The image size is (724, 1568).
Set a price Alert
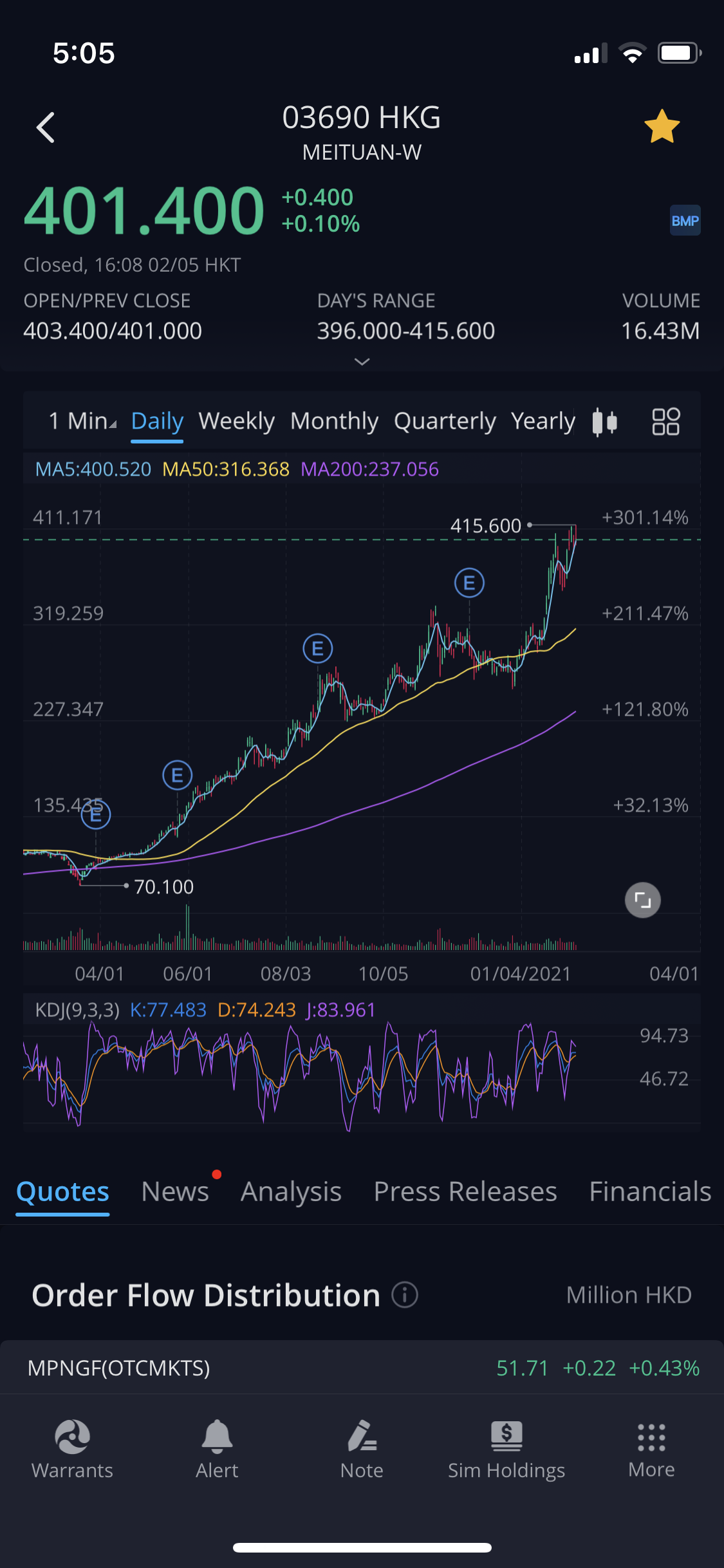(217, 1449)
